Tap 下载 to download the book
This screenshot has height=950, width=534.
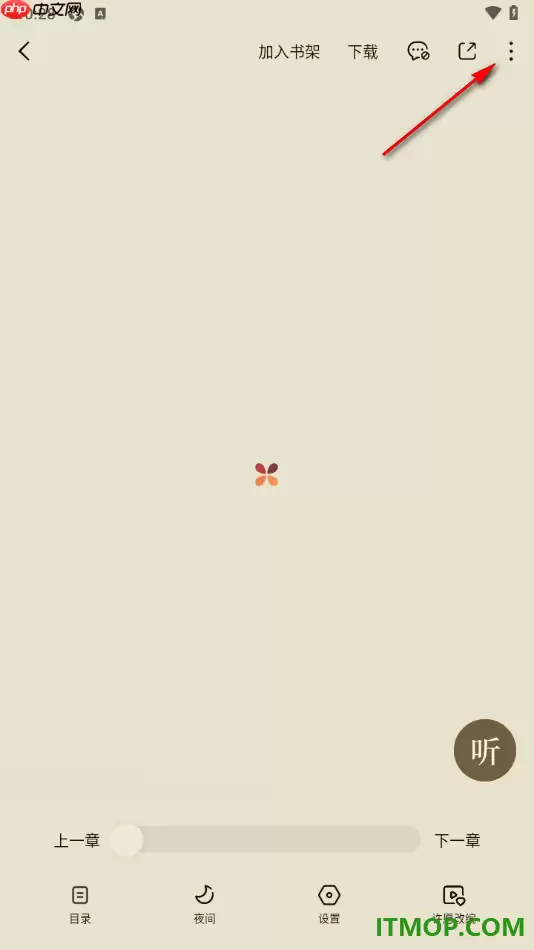click(x=363, y=52)
